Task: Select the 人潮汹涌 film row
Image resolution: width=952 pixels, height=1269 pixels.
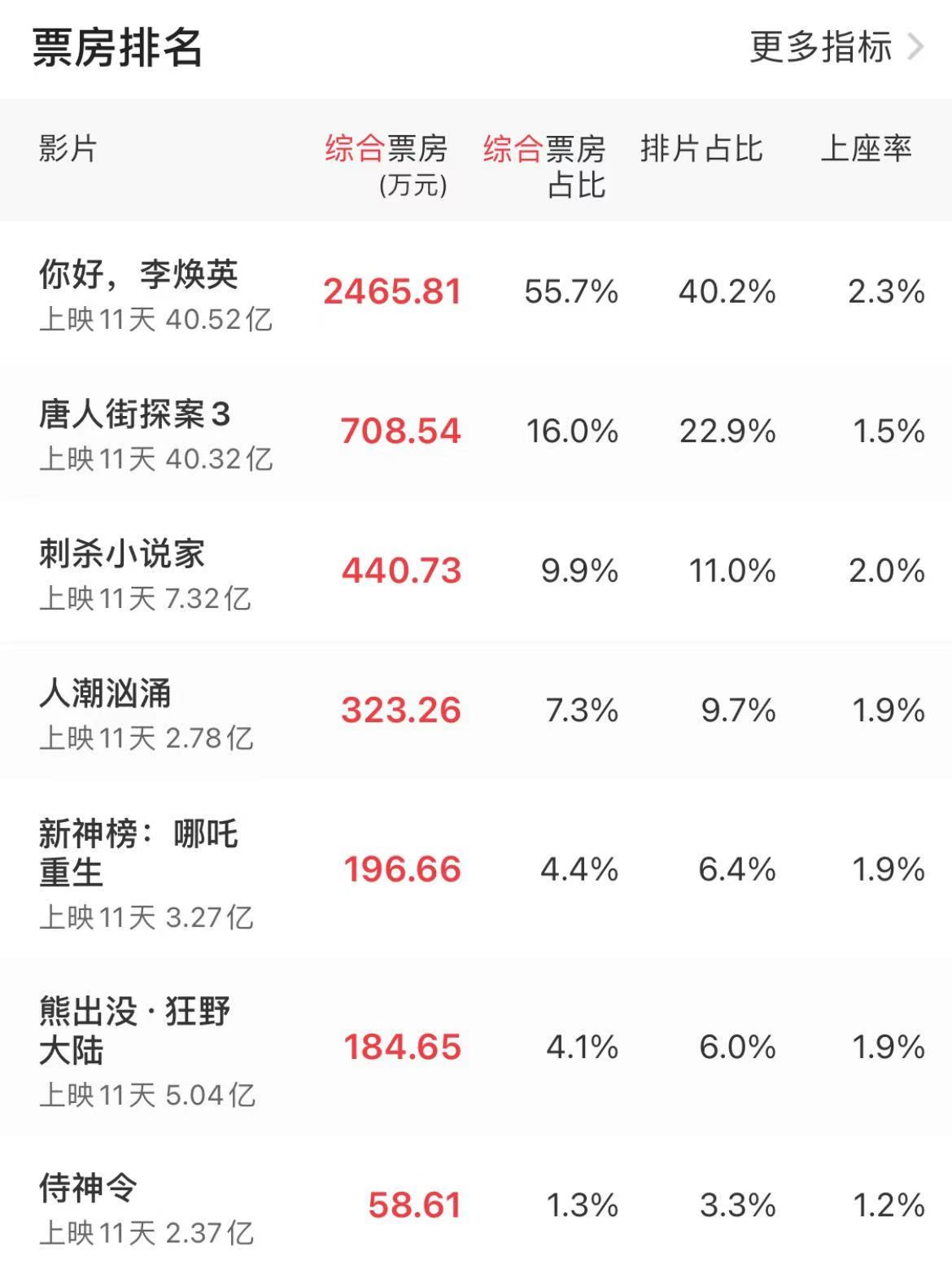Action: (x=106, y=694)
